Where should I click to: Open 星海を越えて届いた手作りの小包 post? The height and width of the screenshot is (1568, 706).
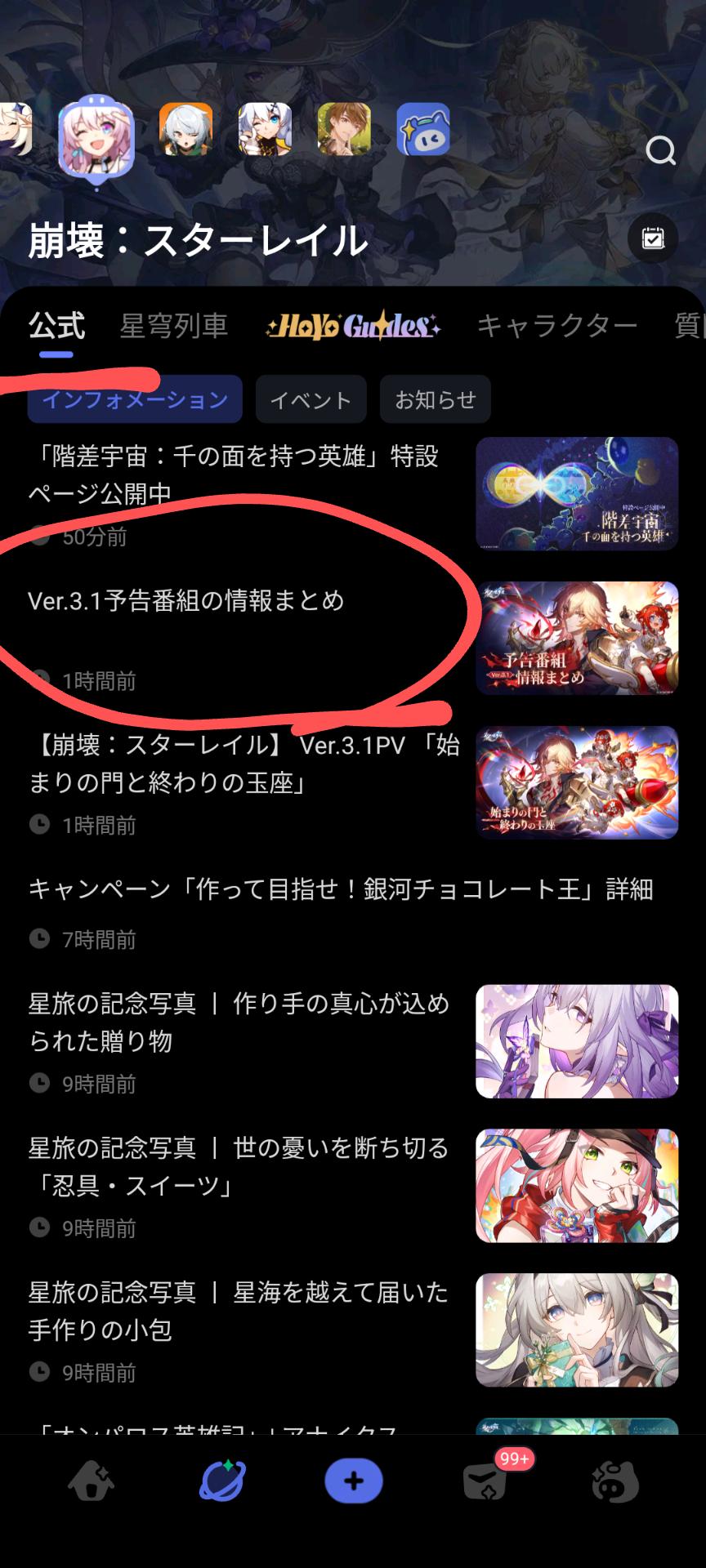pyautogui.click(x=239, y=1311)
